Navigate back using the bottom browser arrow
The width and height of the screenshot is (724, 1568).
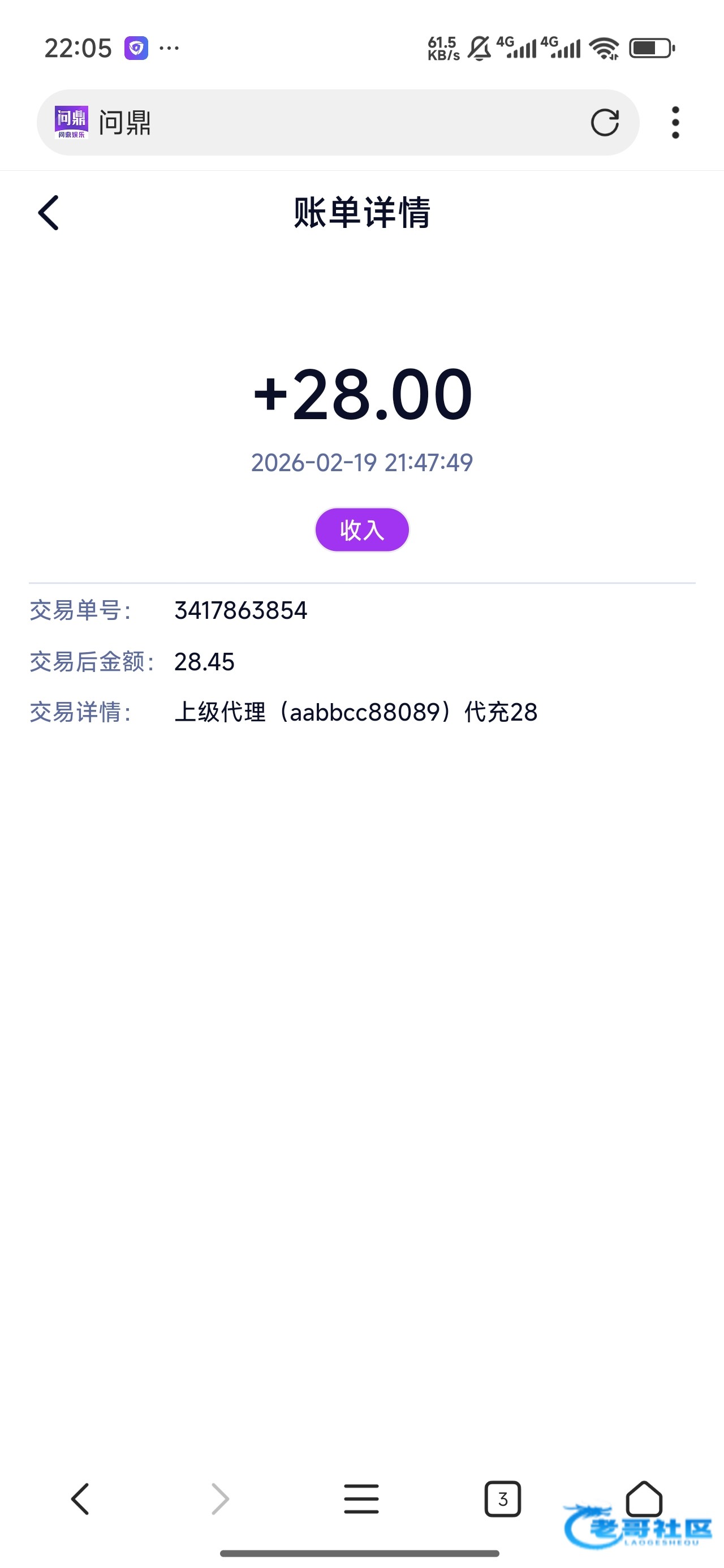pos(80,1498)
